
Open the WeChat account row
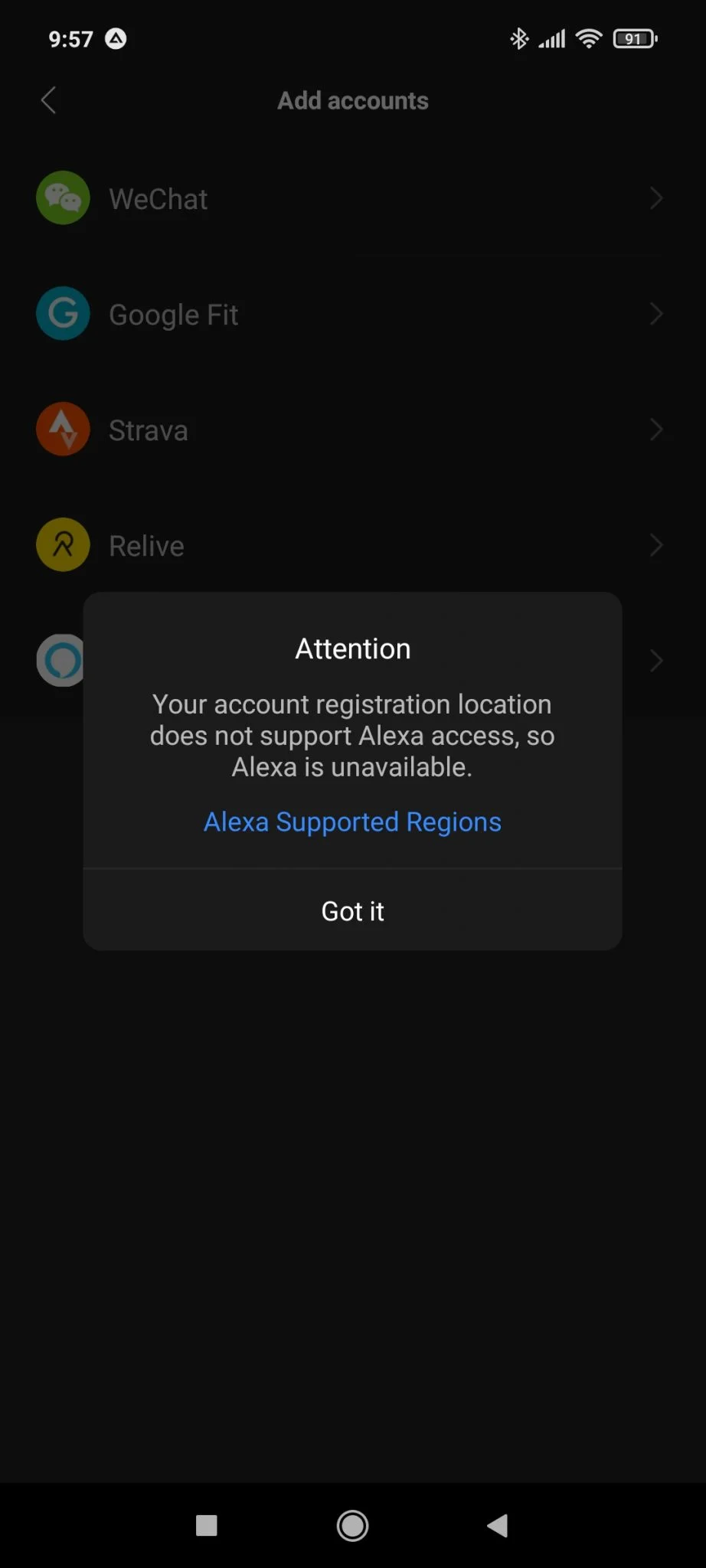point(352,199)
